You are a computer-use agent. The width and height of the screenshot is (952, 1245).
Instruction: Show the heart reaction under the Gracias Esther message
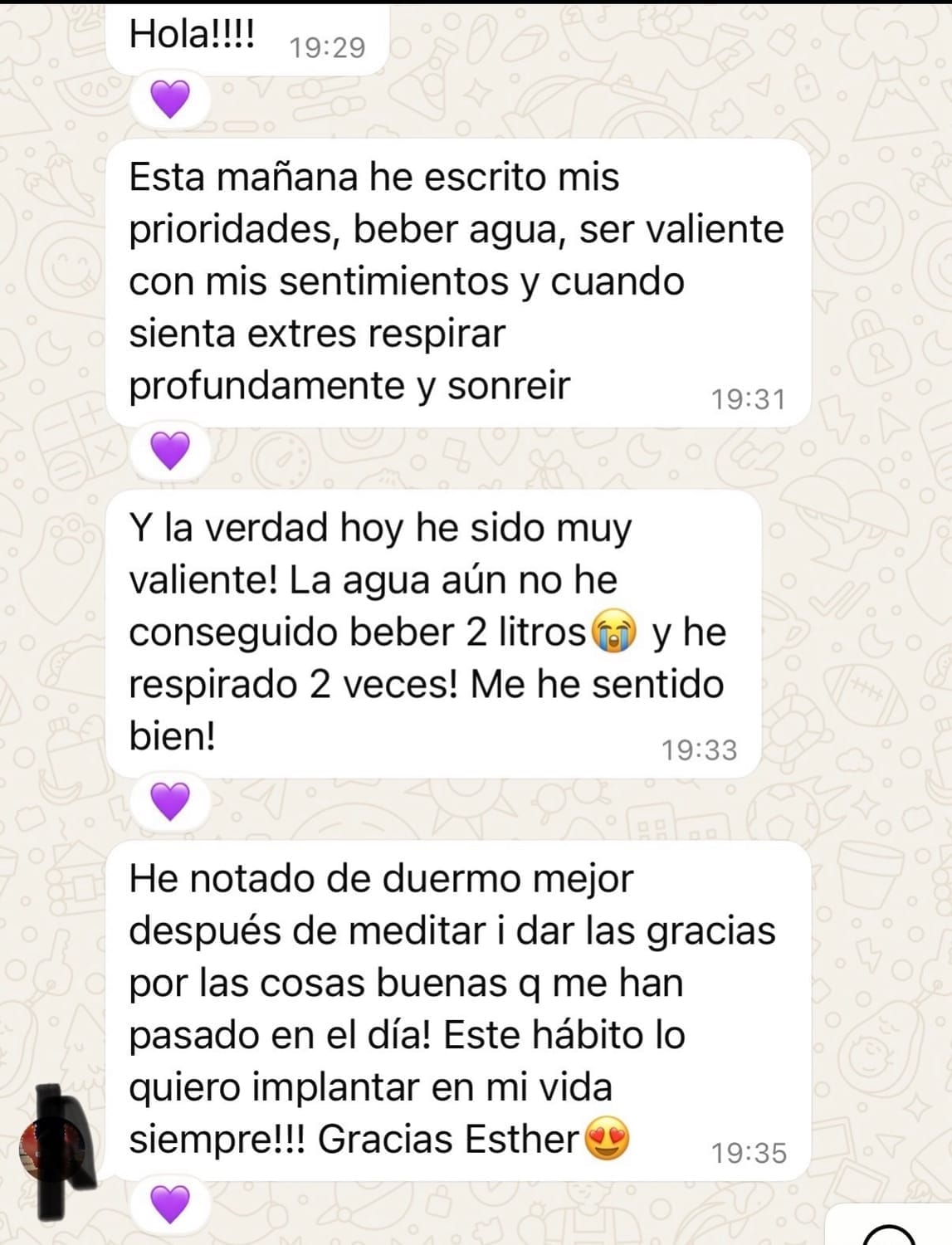(170, 1203)
